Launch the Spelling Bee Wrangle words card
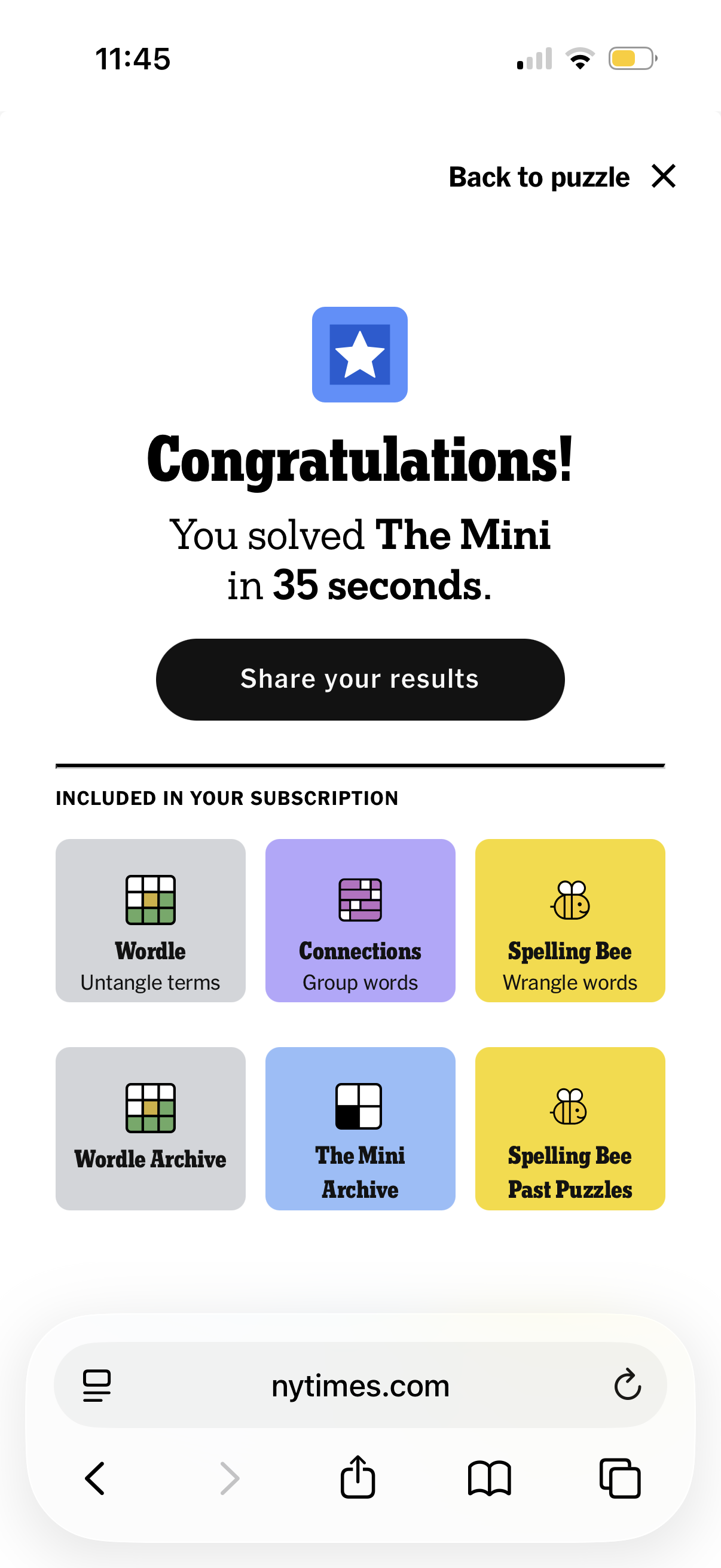The width and height of the screenshot is (721, 1568). 570,920
